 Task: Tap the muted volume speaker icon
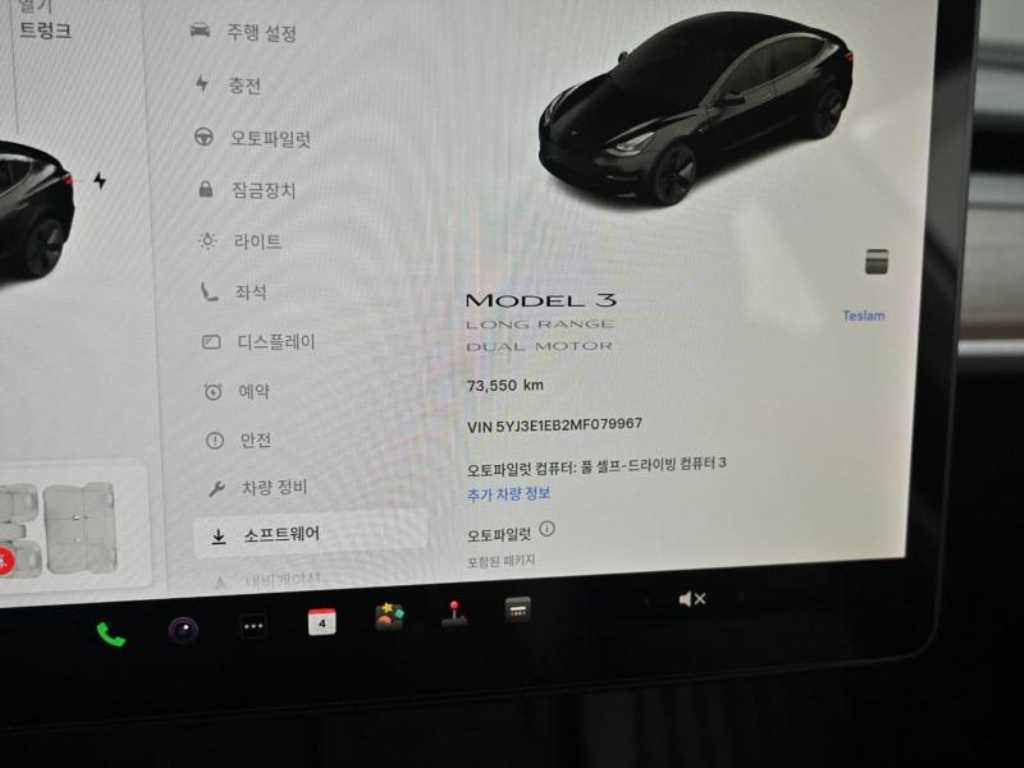(x=692, y=599)
